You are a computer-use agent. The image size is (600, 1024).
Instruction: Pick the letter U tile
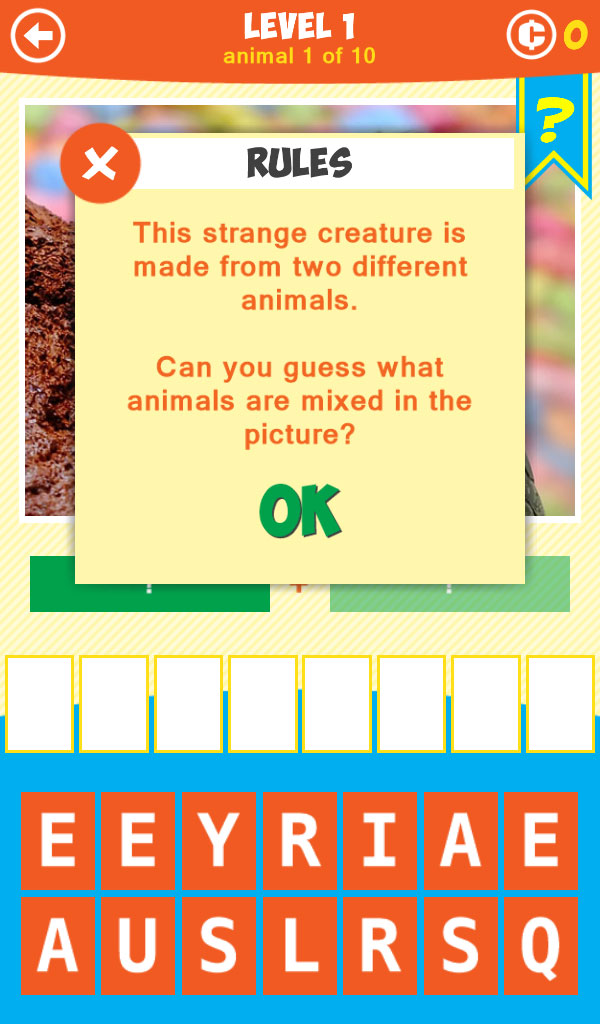pyautogui.click(x=138, y=946)
